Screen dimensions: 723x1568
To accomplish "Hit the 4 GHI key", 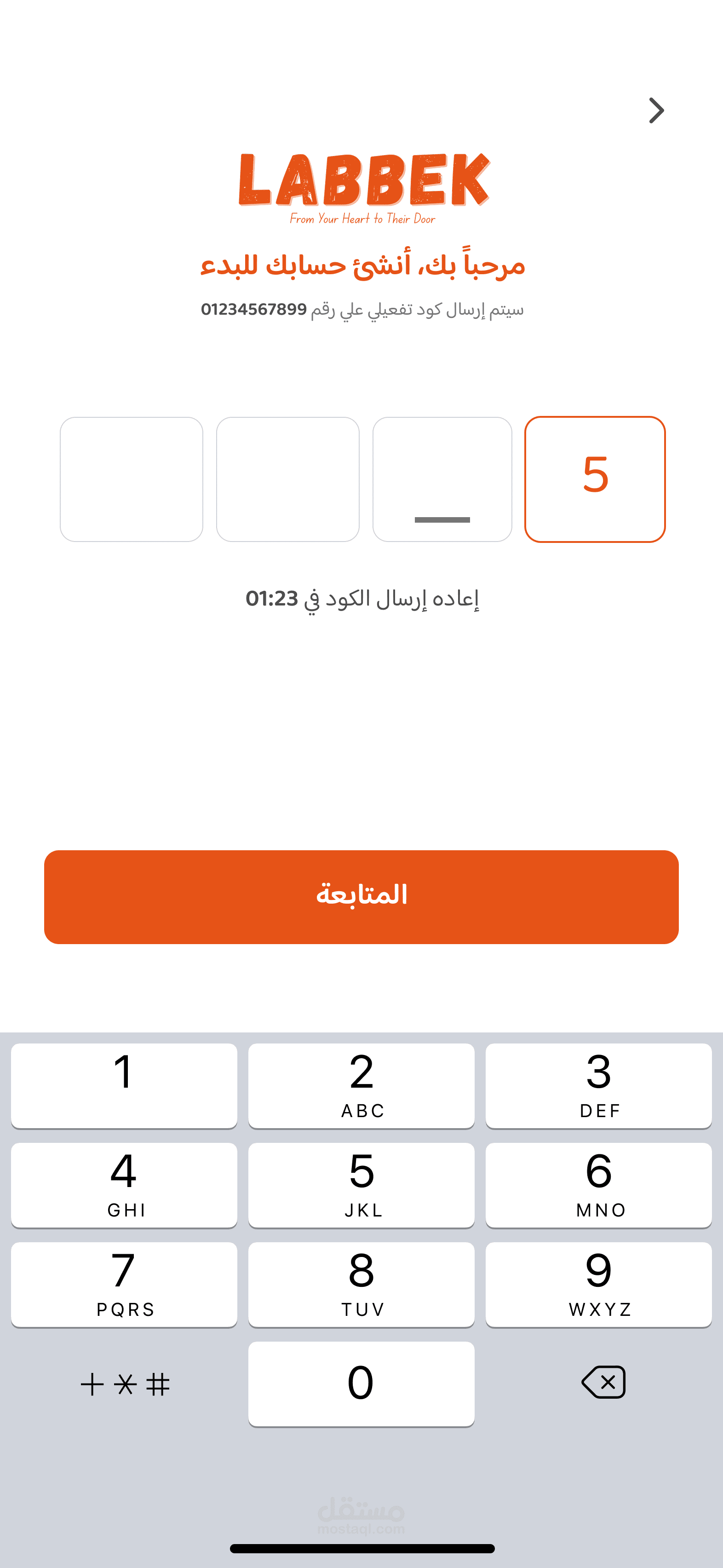I will [x=124, y=1185].
